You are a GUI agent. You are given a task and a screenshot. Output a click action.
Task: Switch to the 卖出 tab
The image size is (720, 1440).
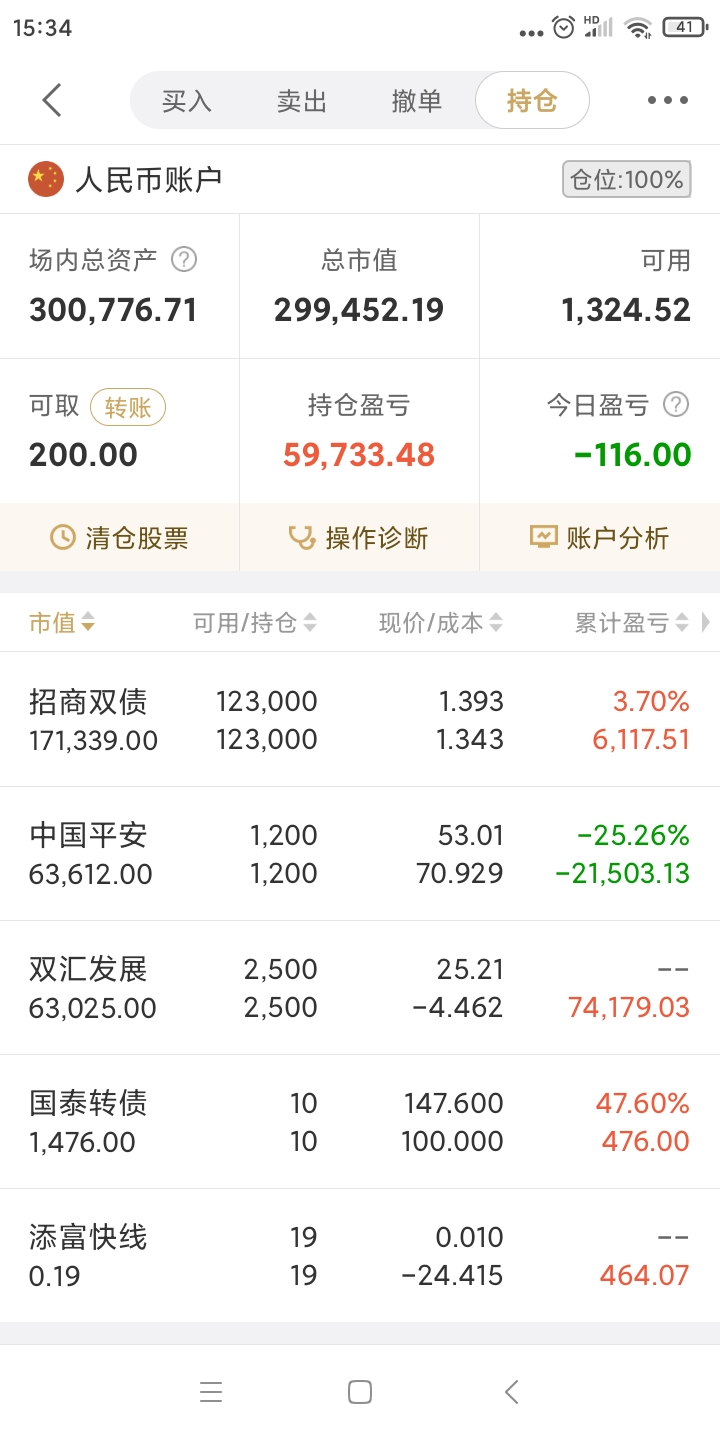pos(302,101)
